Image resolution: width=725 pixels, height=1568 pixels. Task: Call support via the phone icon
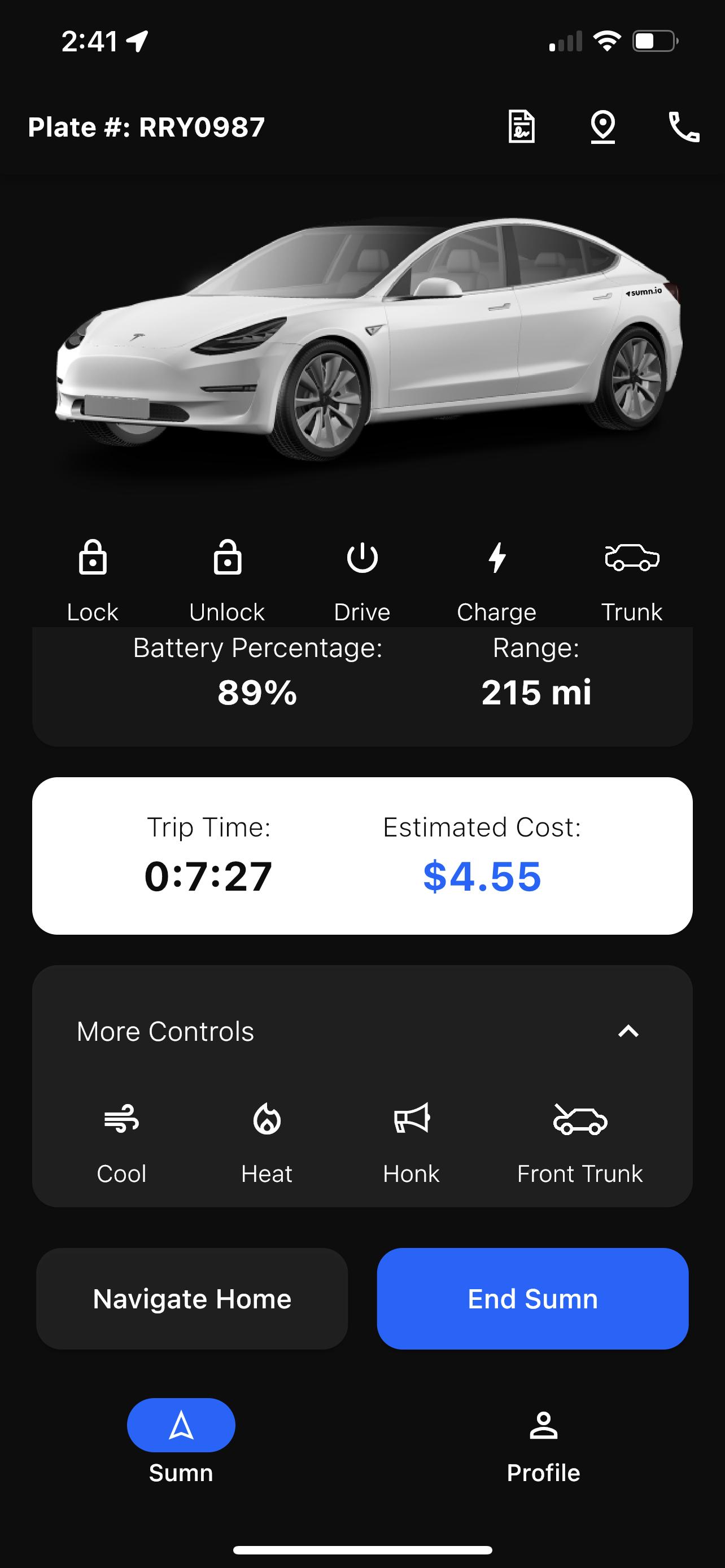click(x=684, y=126)
